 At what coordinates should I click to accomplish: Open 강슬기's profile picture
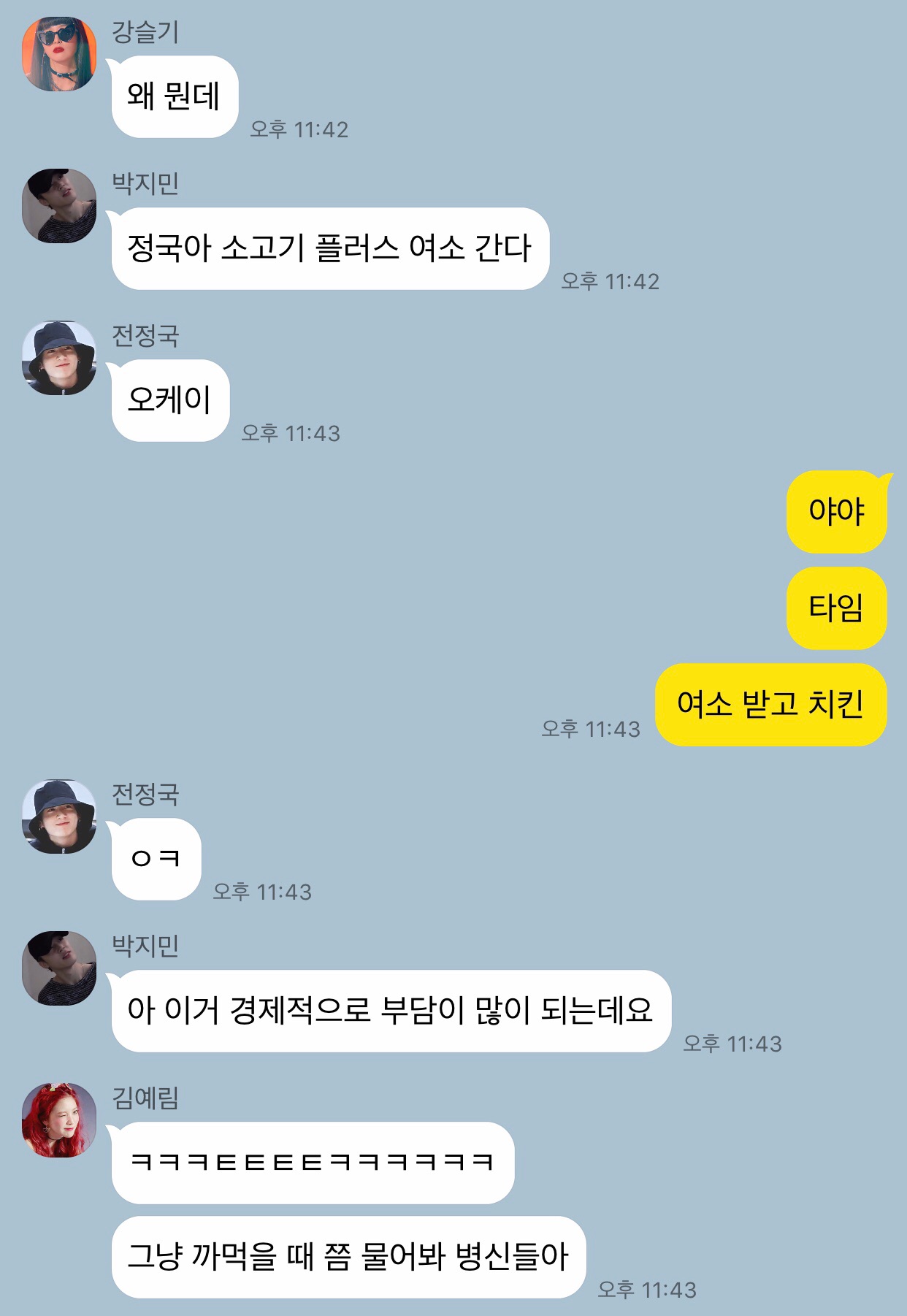(x=59, y=54)
